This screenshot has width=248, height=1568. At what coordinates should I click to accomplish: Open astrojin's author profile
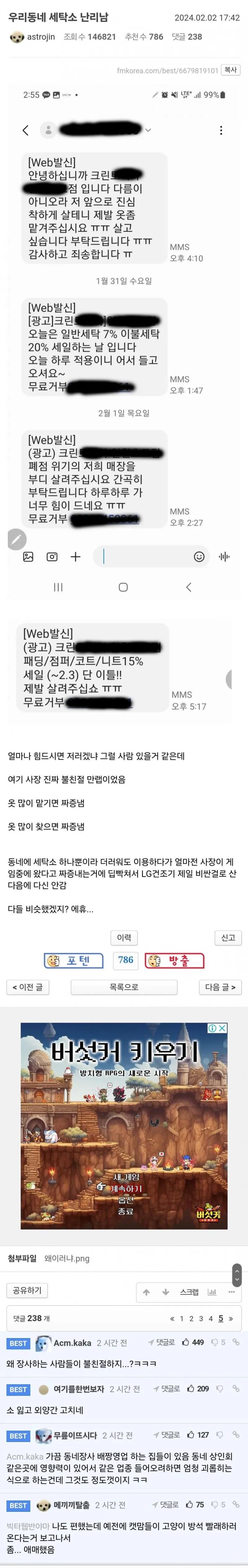coord(41,37)
